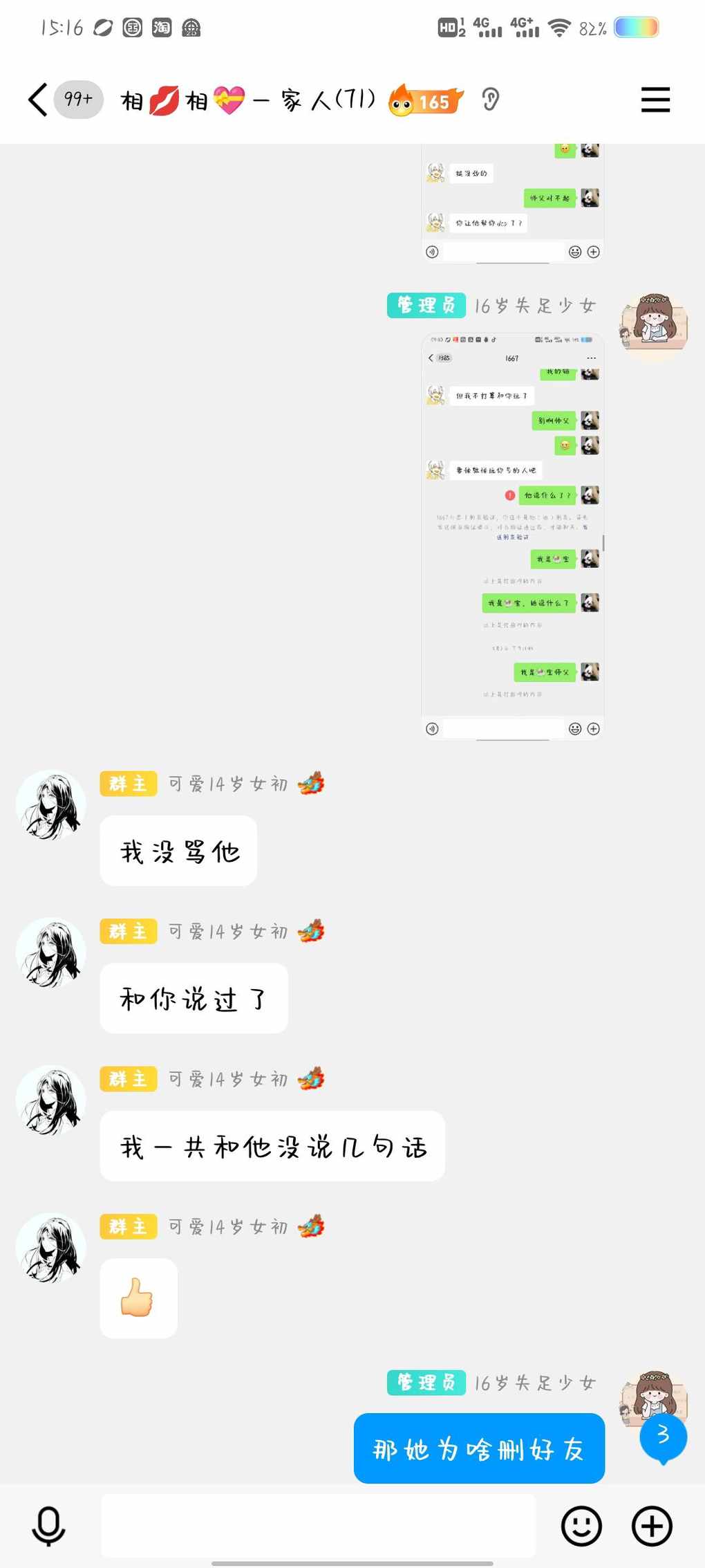Tap the ear listening mode icon
This screenshot has width=705, height=1568.
[x=490, y=100]
